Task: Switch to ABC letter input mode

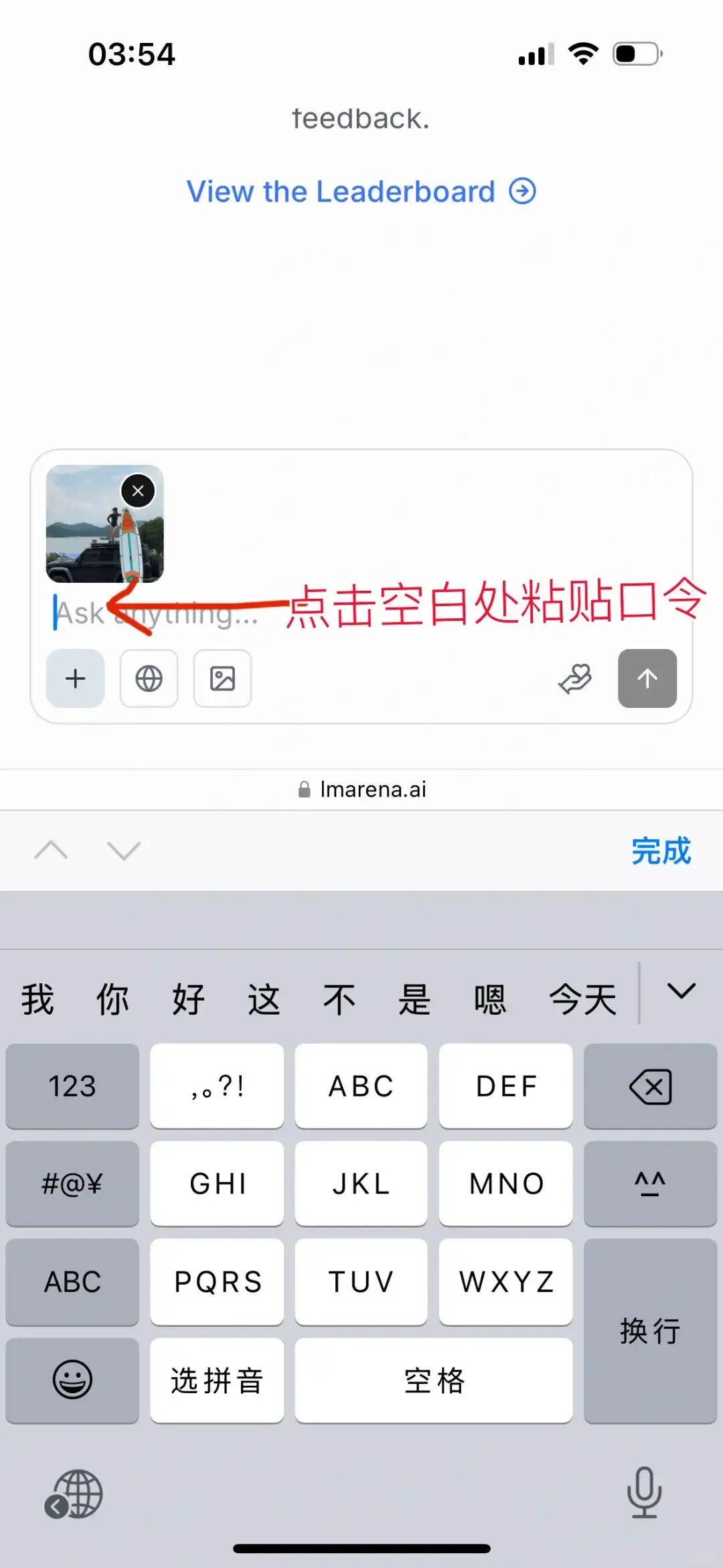Action: click(72, 1281)
